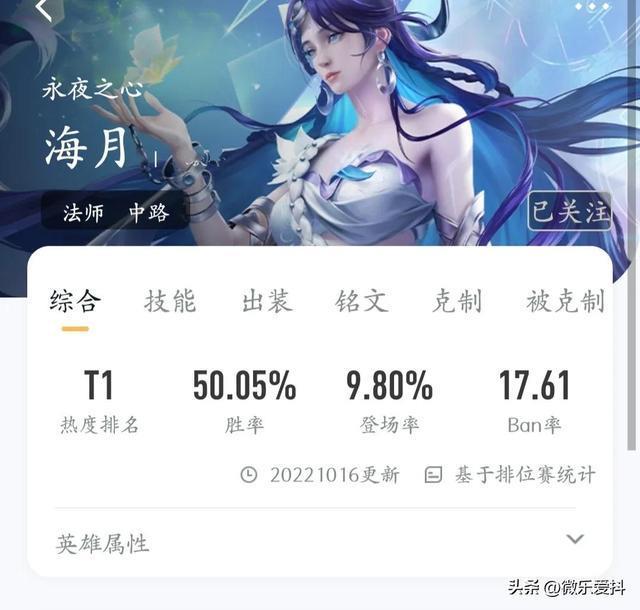Image resolution: width=640 pixels, height=610 pixels.
Task: Switch to the 综合 tab
Action: tap(75, 300)
